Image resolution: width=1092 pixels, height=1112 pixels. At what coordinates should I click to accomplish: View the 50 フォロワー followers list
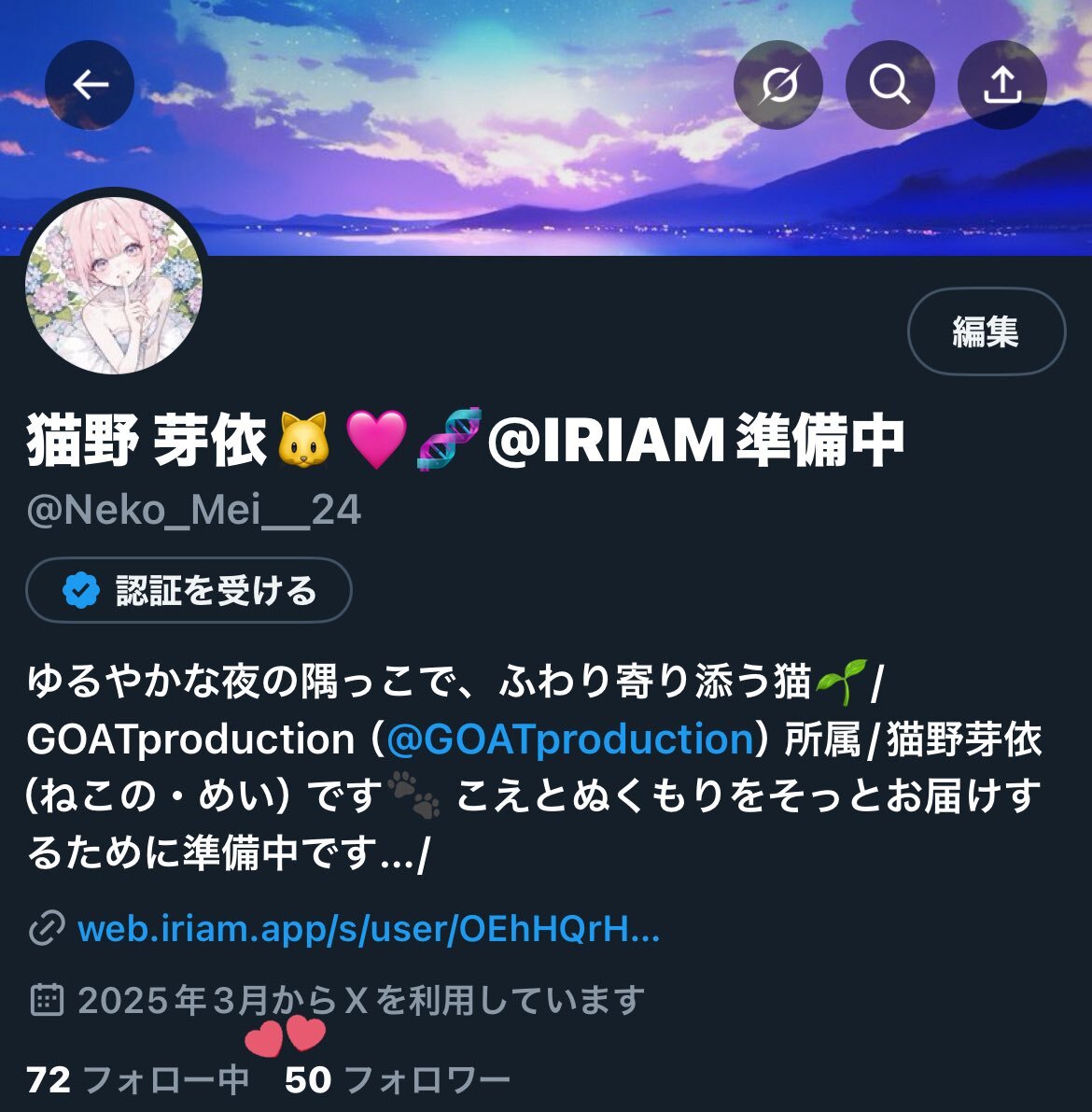coord(398,1080)
